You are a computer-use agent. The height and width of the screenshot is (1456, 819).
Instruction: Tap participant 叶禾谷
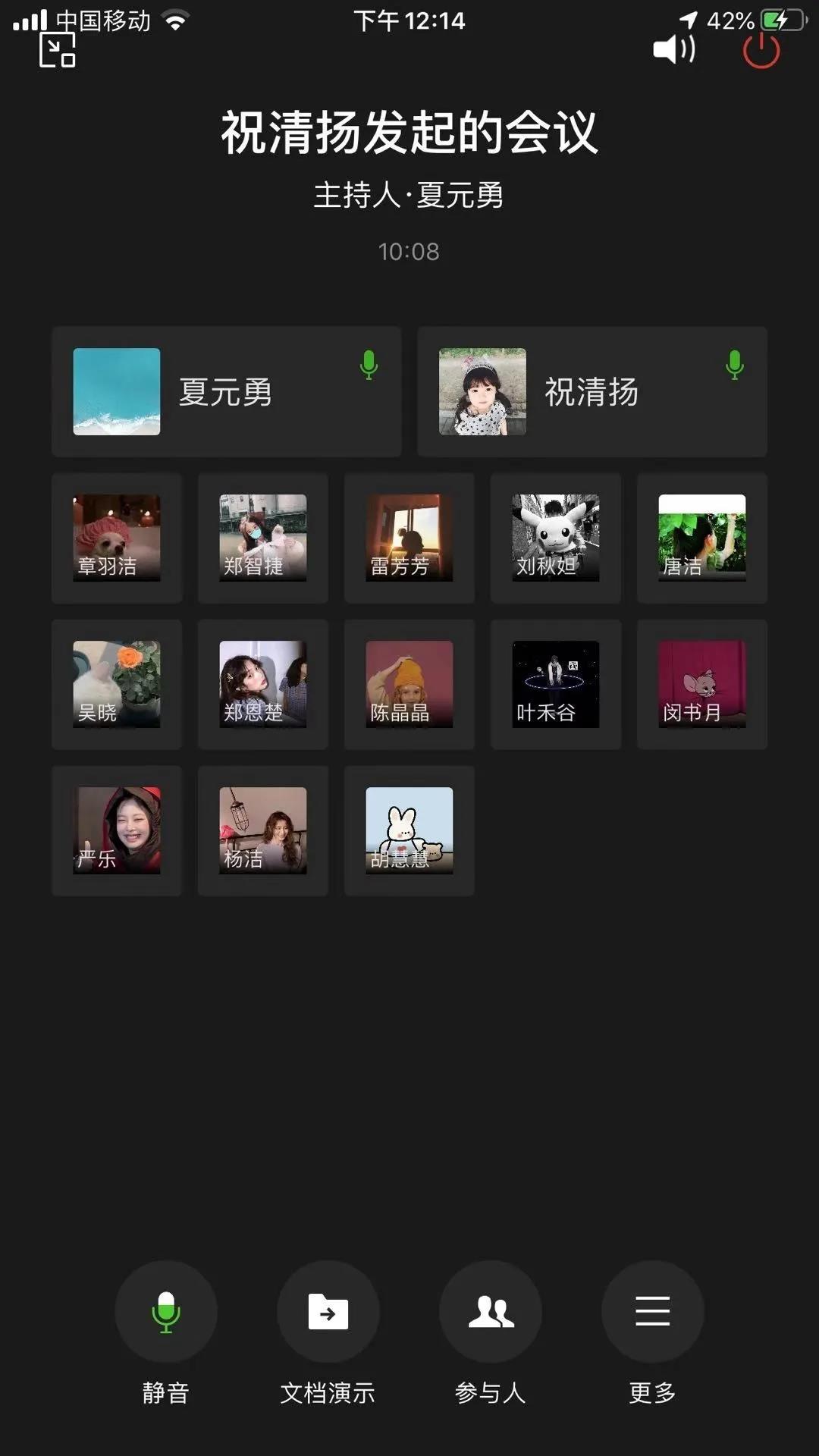pos(556,684)
